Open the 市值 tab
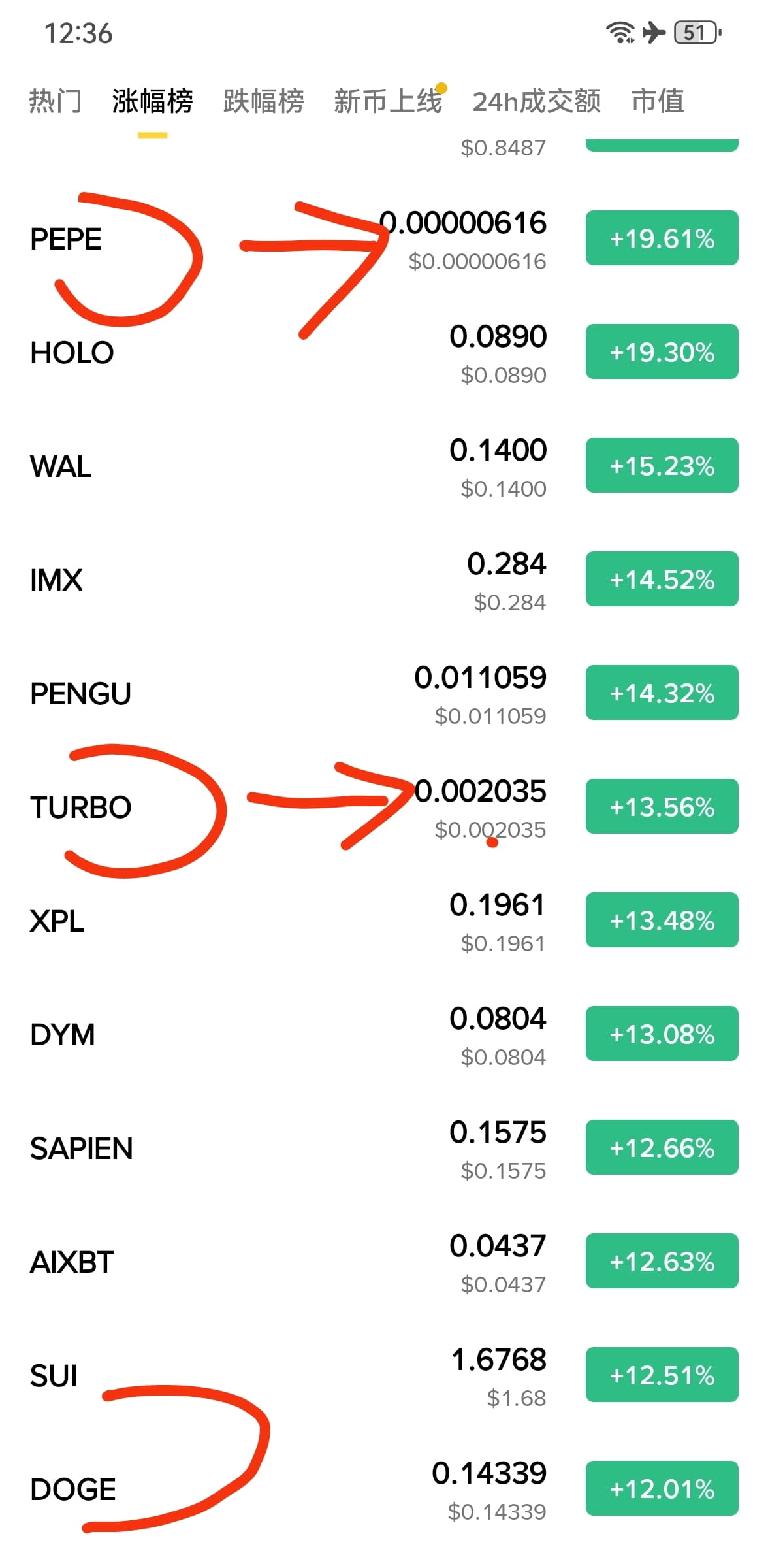 [658, 101]
